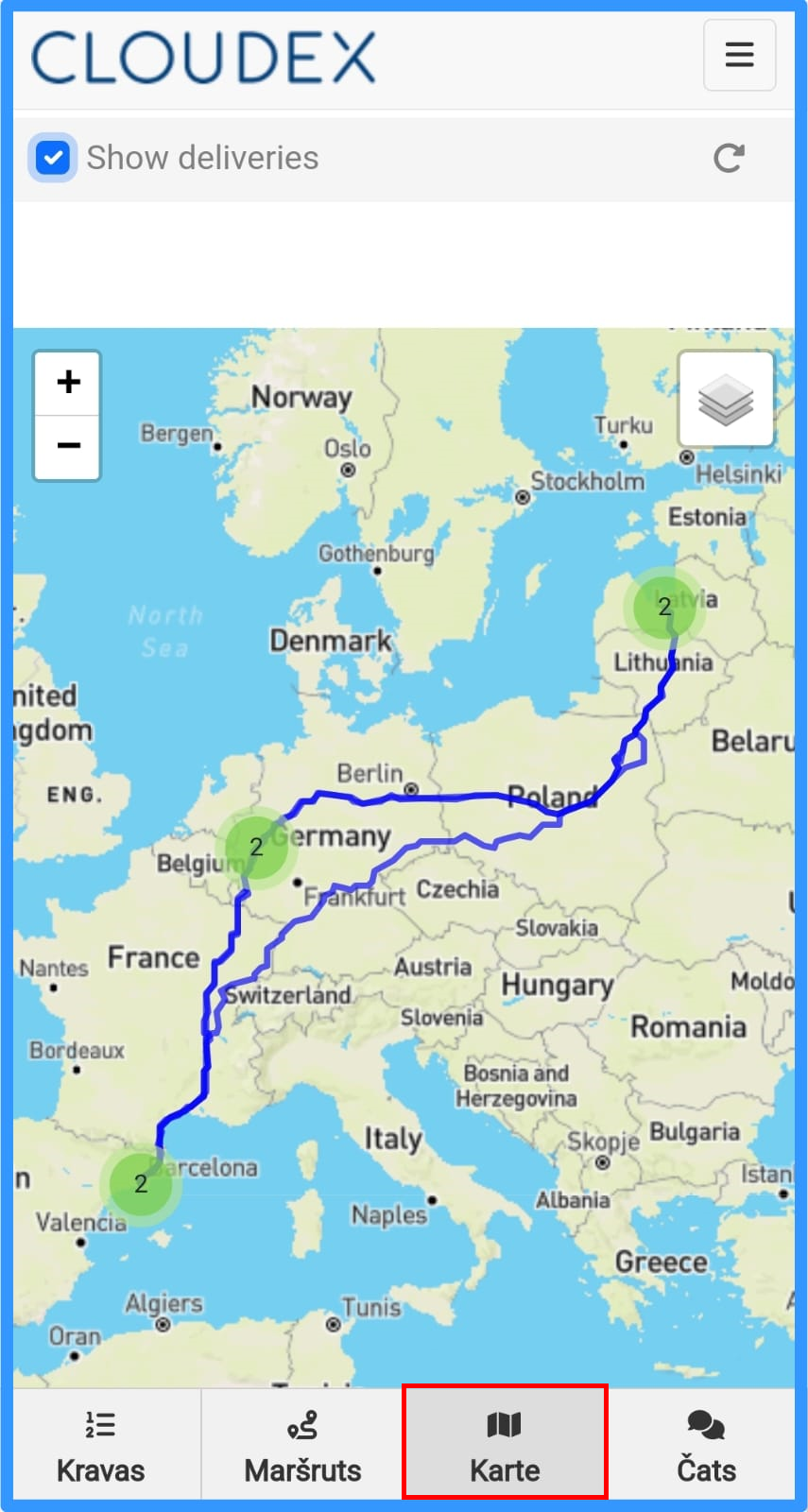Zoom out on the map
Image resolution: width=808 pixels, height=1512 pixels.
click(x=68, y=448)
